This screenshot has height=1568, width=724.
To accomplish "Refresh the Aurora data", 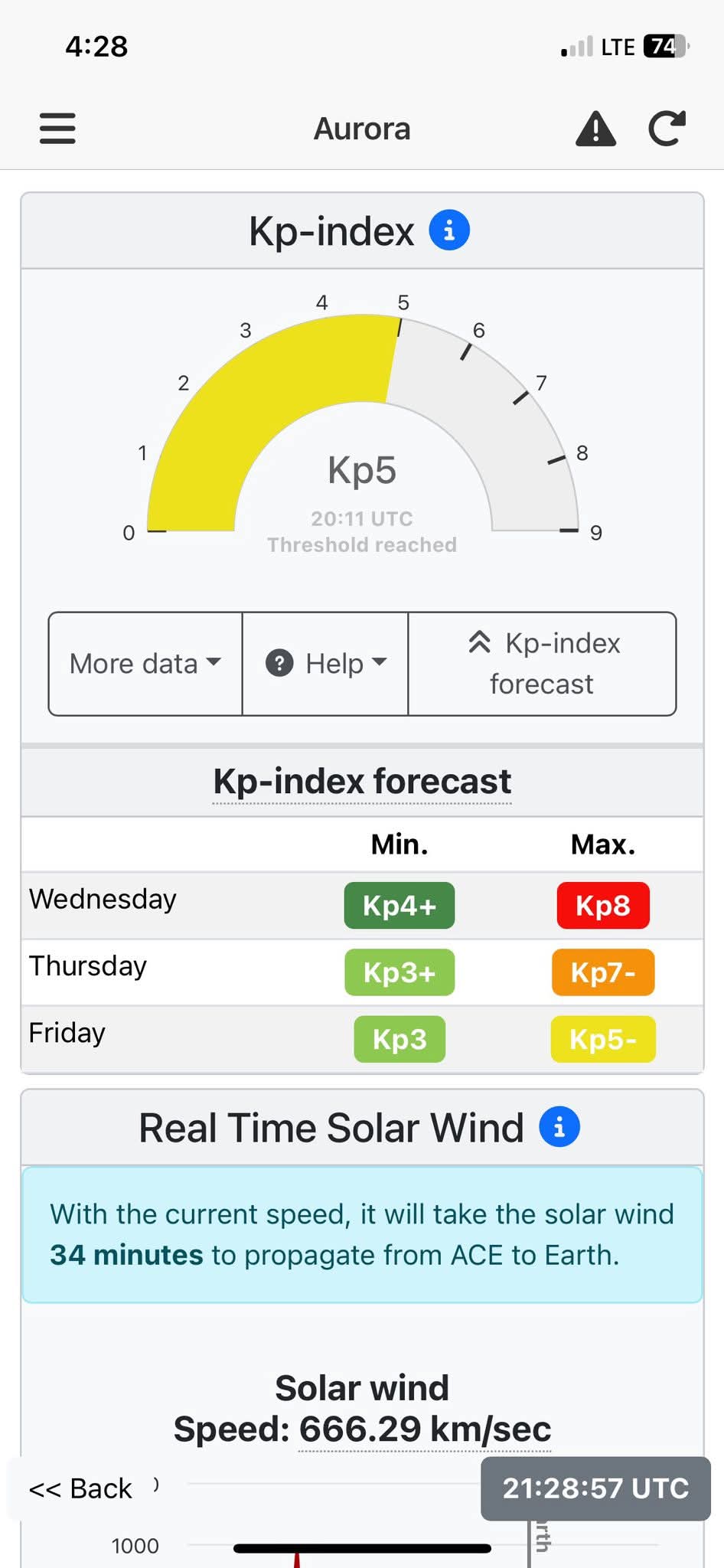I will pos(667,129).
